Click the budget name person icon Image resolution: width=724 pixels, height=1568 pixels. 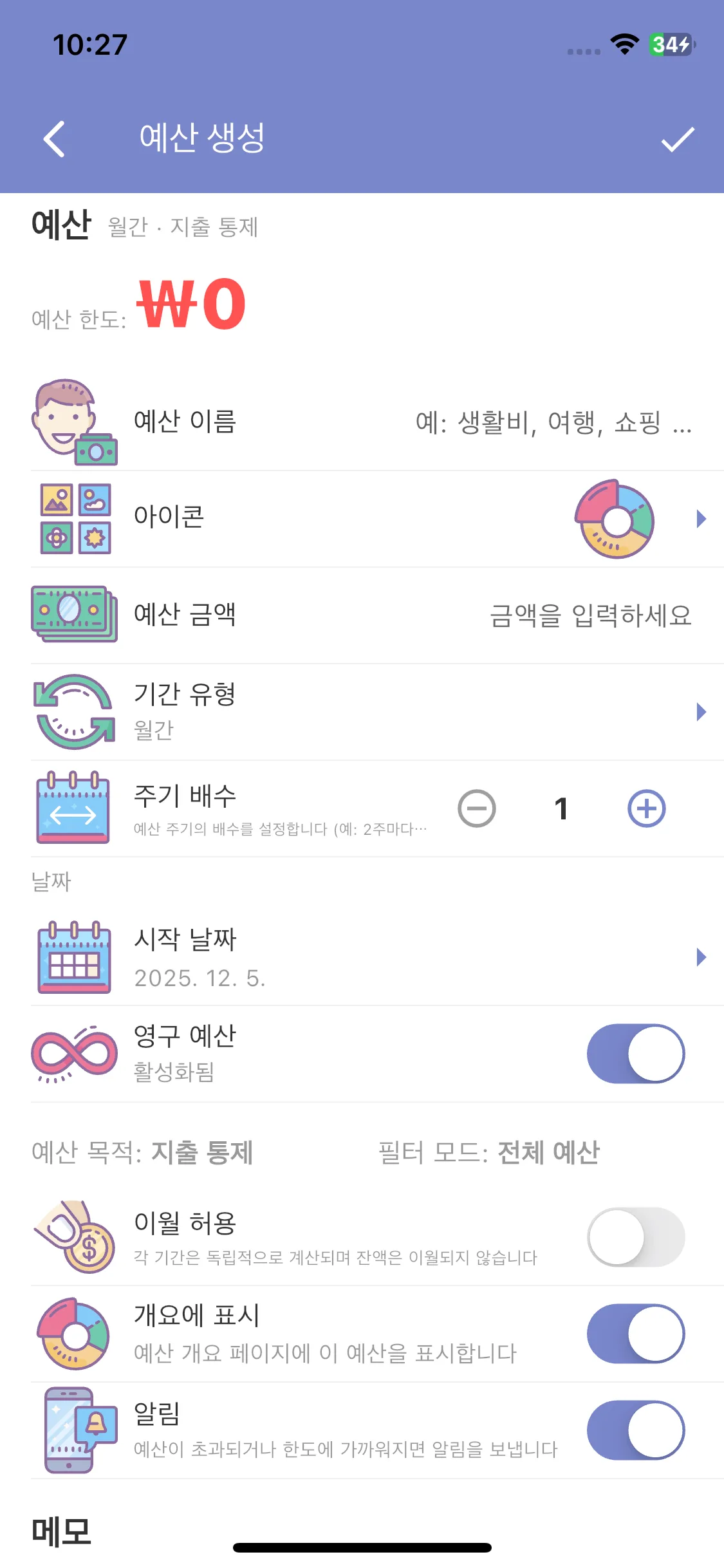(74, 422)
